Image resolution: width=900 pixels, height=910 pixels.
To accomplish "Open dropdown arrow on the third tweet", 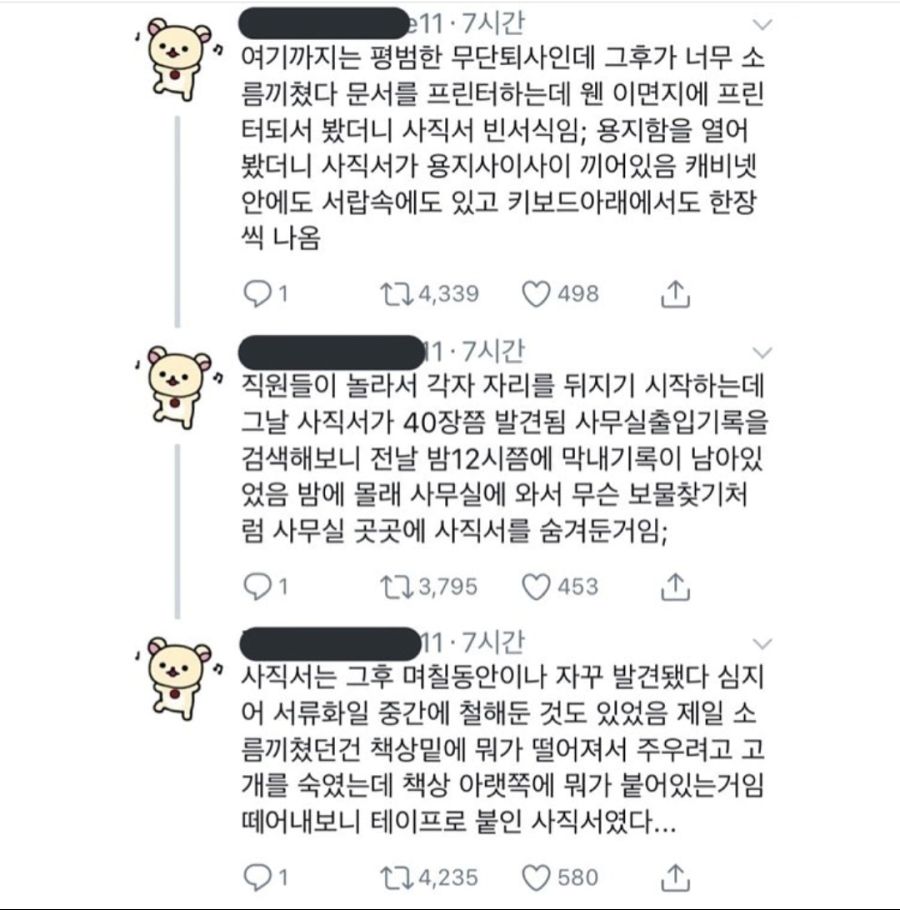I will [762, 642].
